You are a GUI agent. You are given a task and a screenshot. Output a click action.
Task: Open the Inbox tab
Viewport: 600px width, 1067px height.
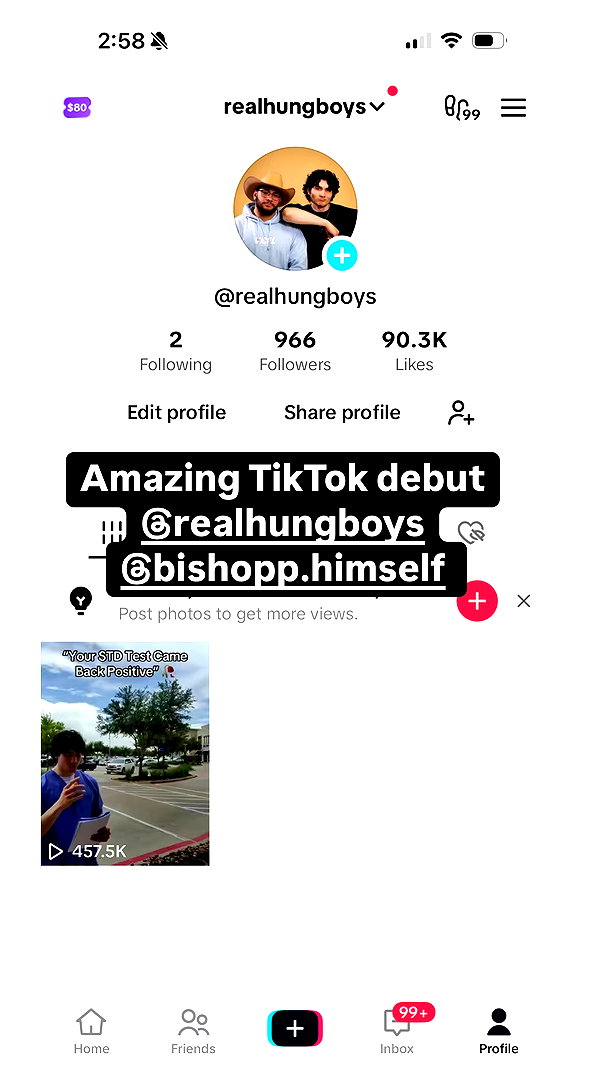coord(397,1031)
